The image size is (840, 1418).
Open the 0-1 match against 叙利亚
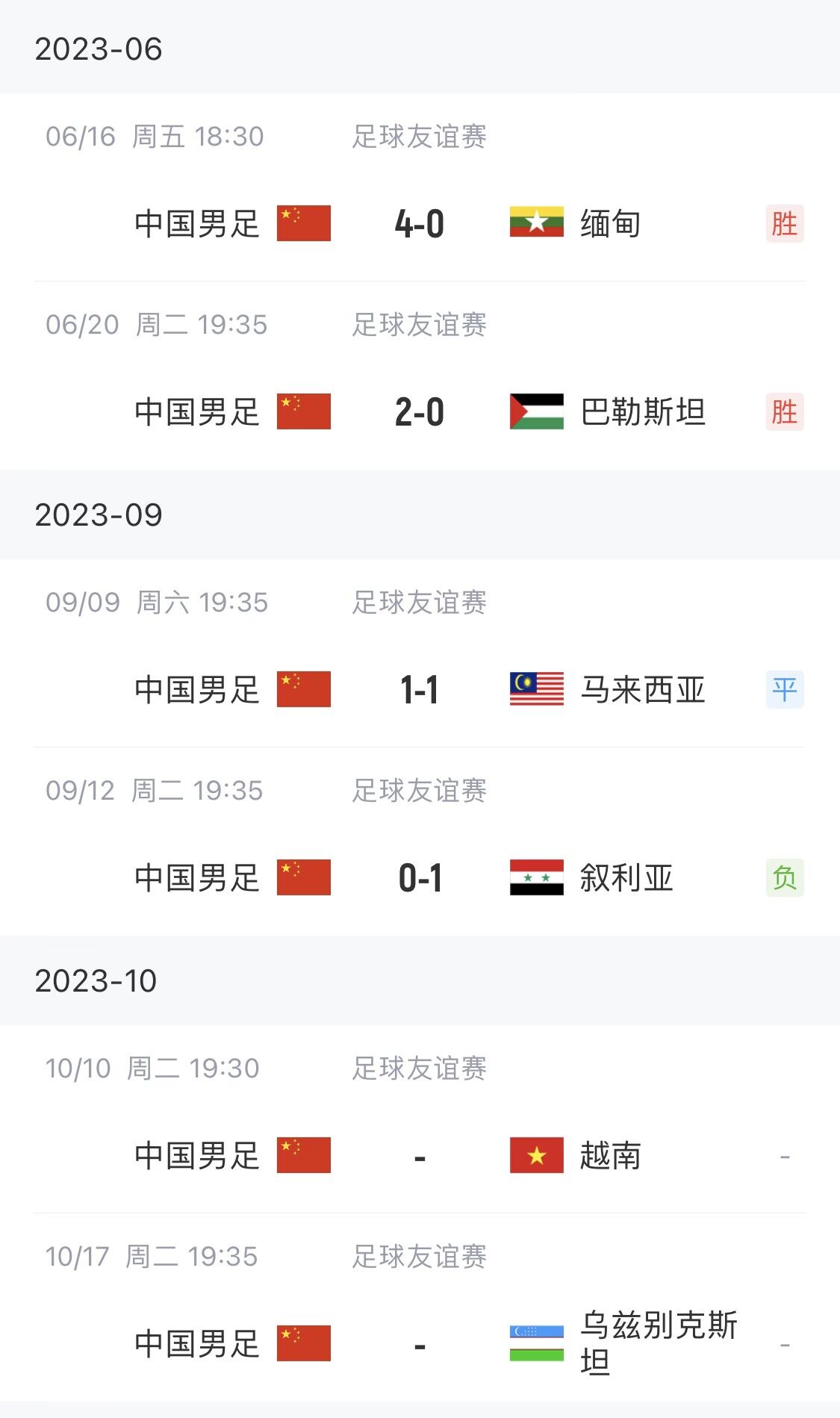pyautogui.click(x=420, y=842)
